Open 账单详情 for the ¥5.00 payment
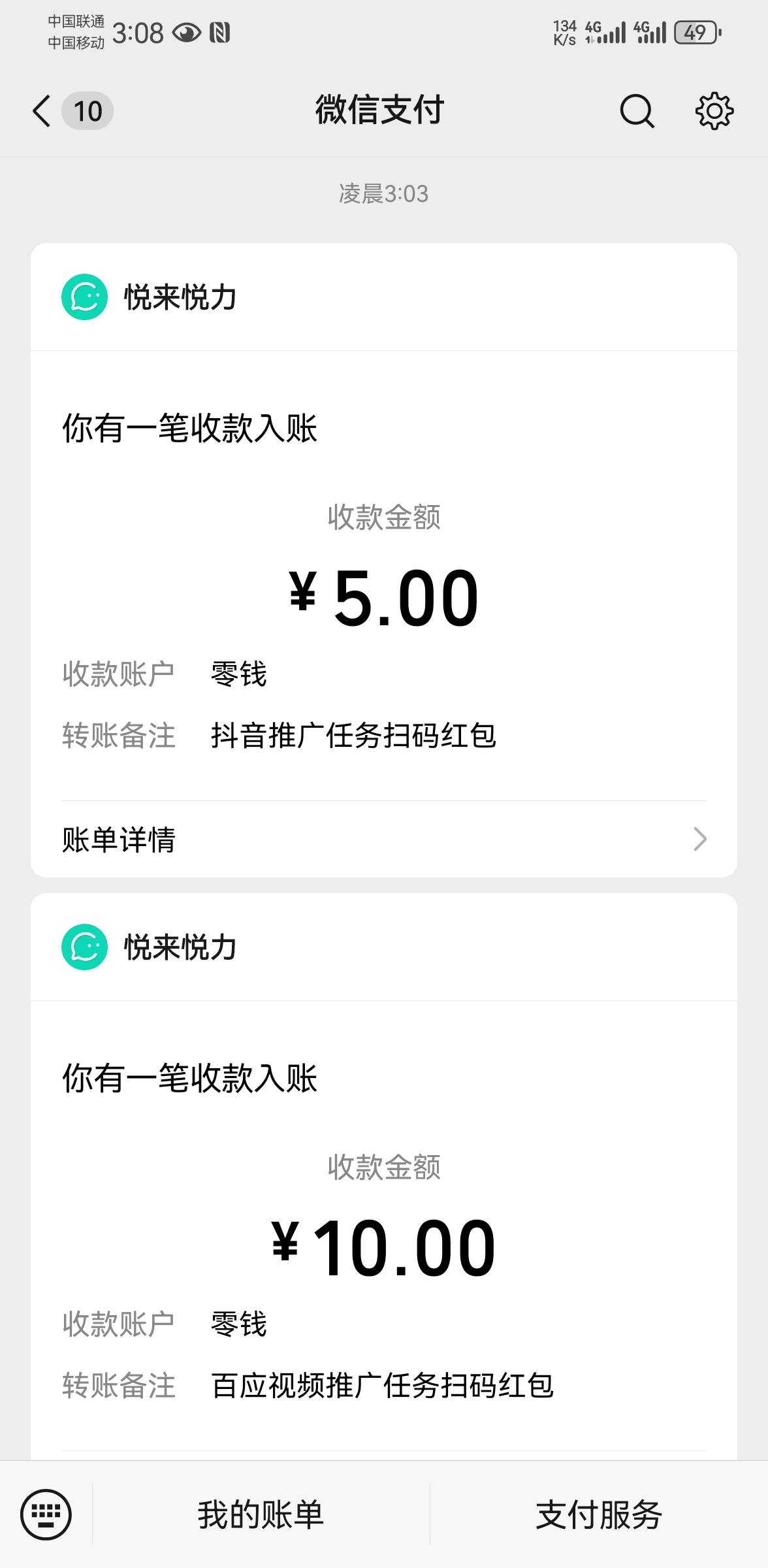The image size is (768, 1568). (x=384, y=840)
